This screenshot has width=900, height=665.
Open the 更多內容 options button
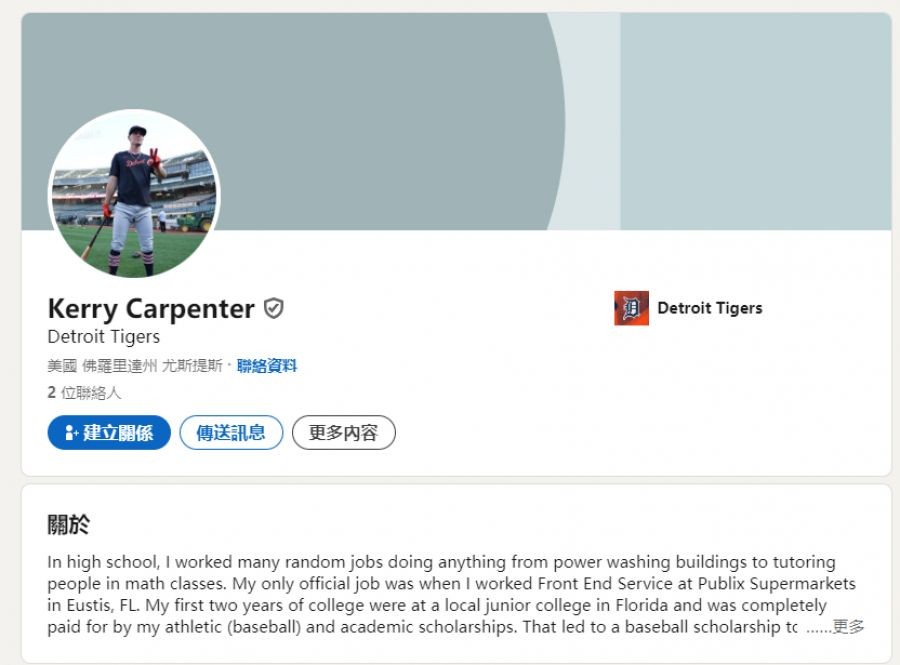(x=343, y=433)
